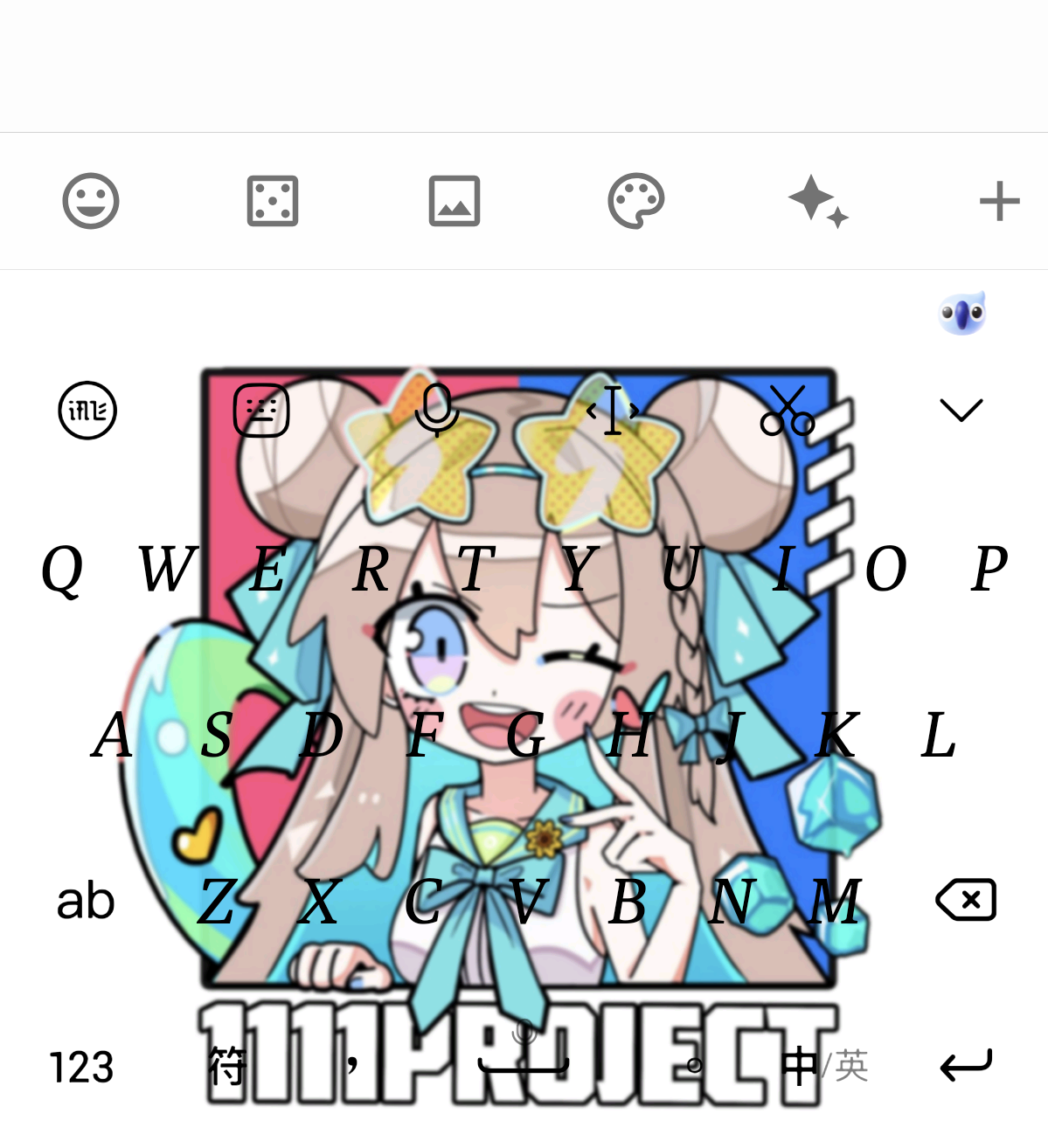Viewport: 1048px width, 1148px height.
Task: Switch keyboard layout via keyboard icon
Action: [x=261, y=410]
